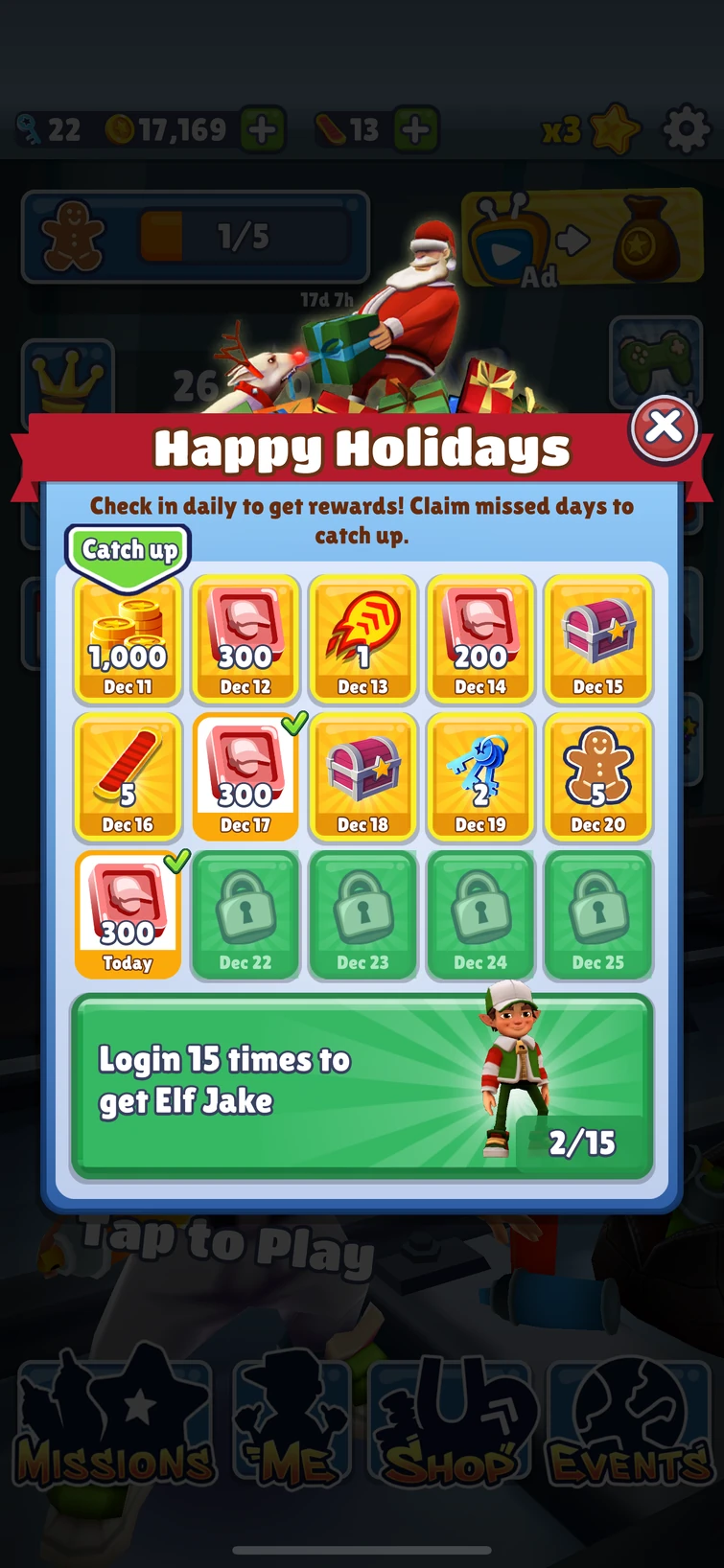The height and width of the screenshot is (1568, 724).
Task: Close the Happy Holidays dialog
Action: 665,427
